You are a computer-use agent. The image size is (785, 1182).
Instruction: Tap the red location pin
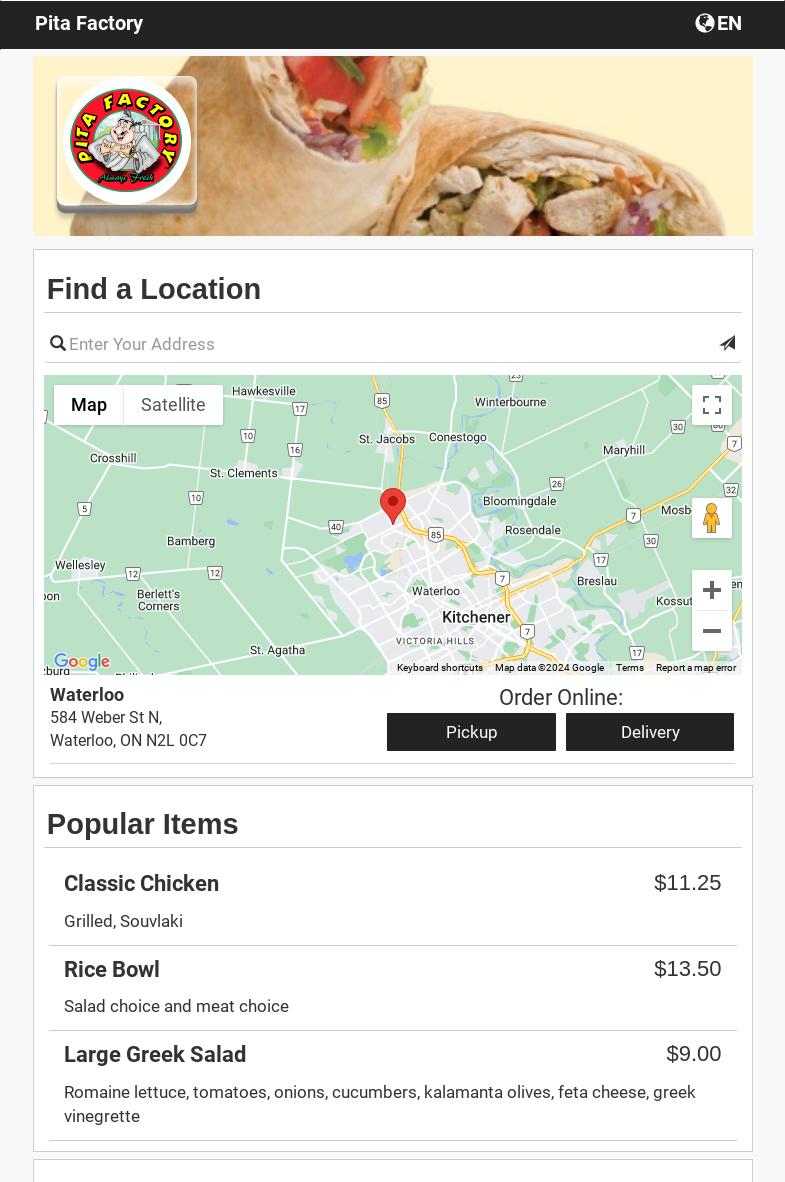(393, 504)
